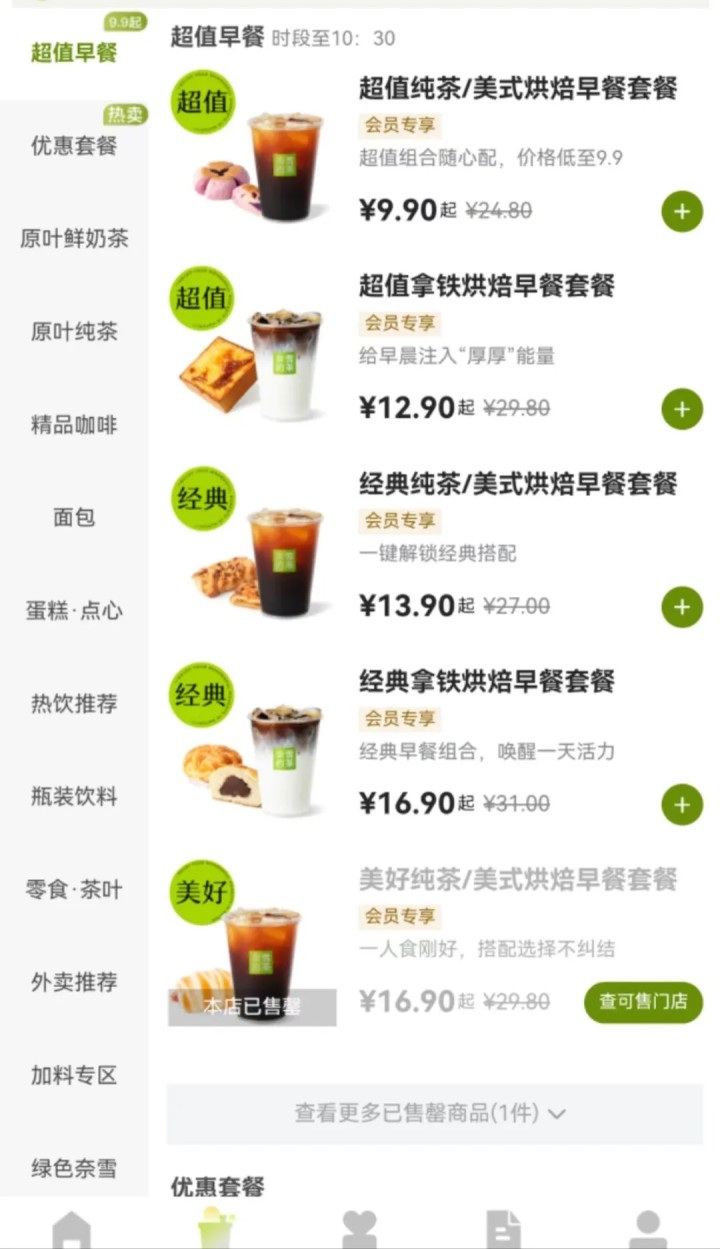Tap 查可售门店 for the sold-out set
Screen dimensions: 720x1249
tap(643, 1002)
